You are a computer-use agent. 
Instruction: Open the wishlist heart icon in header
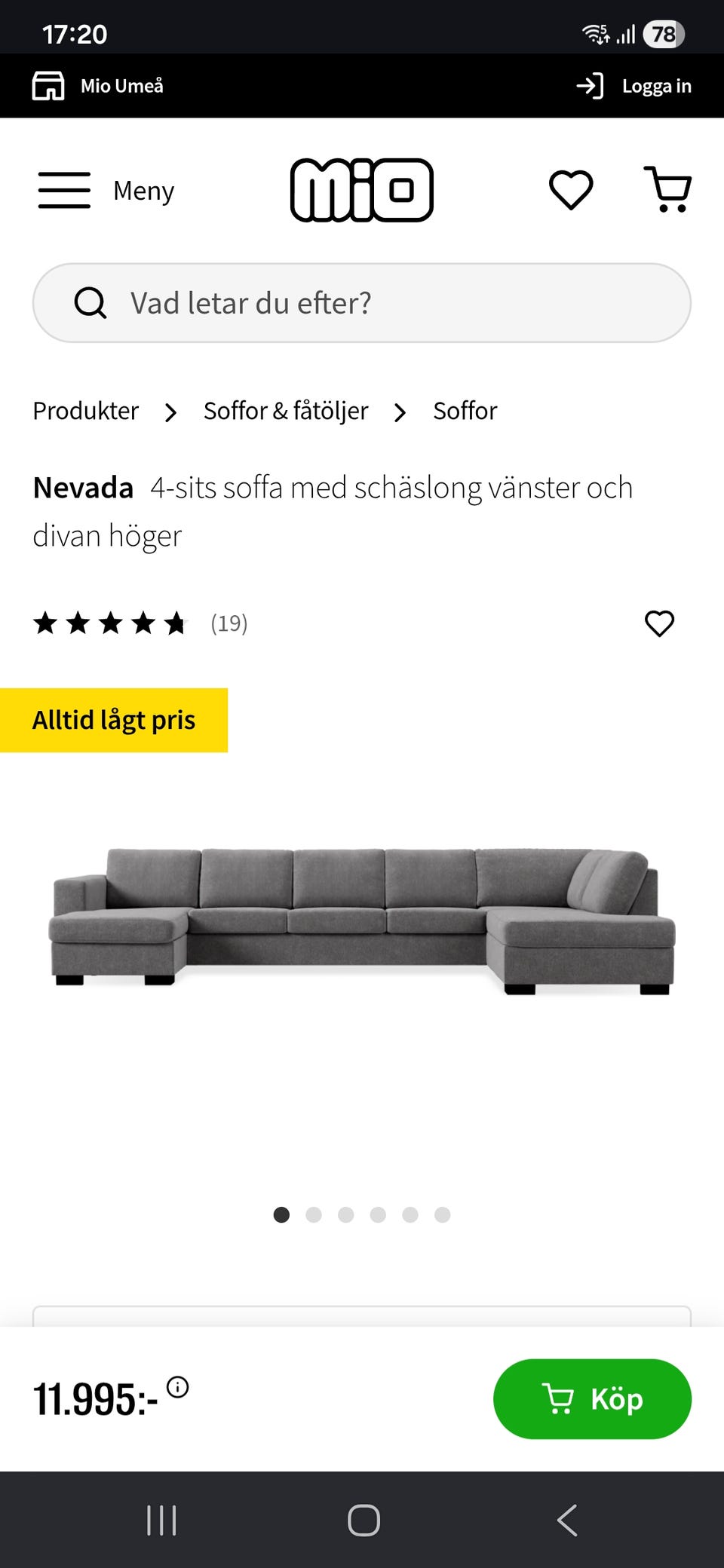pyautogui.click(x=571, y=190)
